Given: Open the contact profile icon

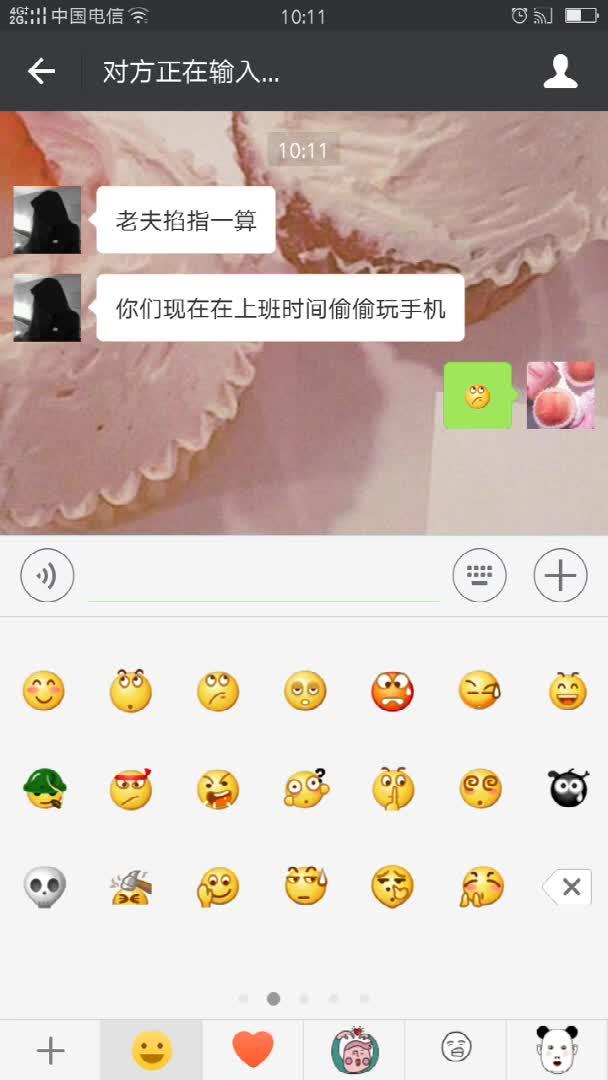Looking at the screenshot, I should 560,71.
